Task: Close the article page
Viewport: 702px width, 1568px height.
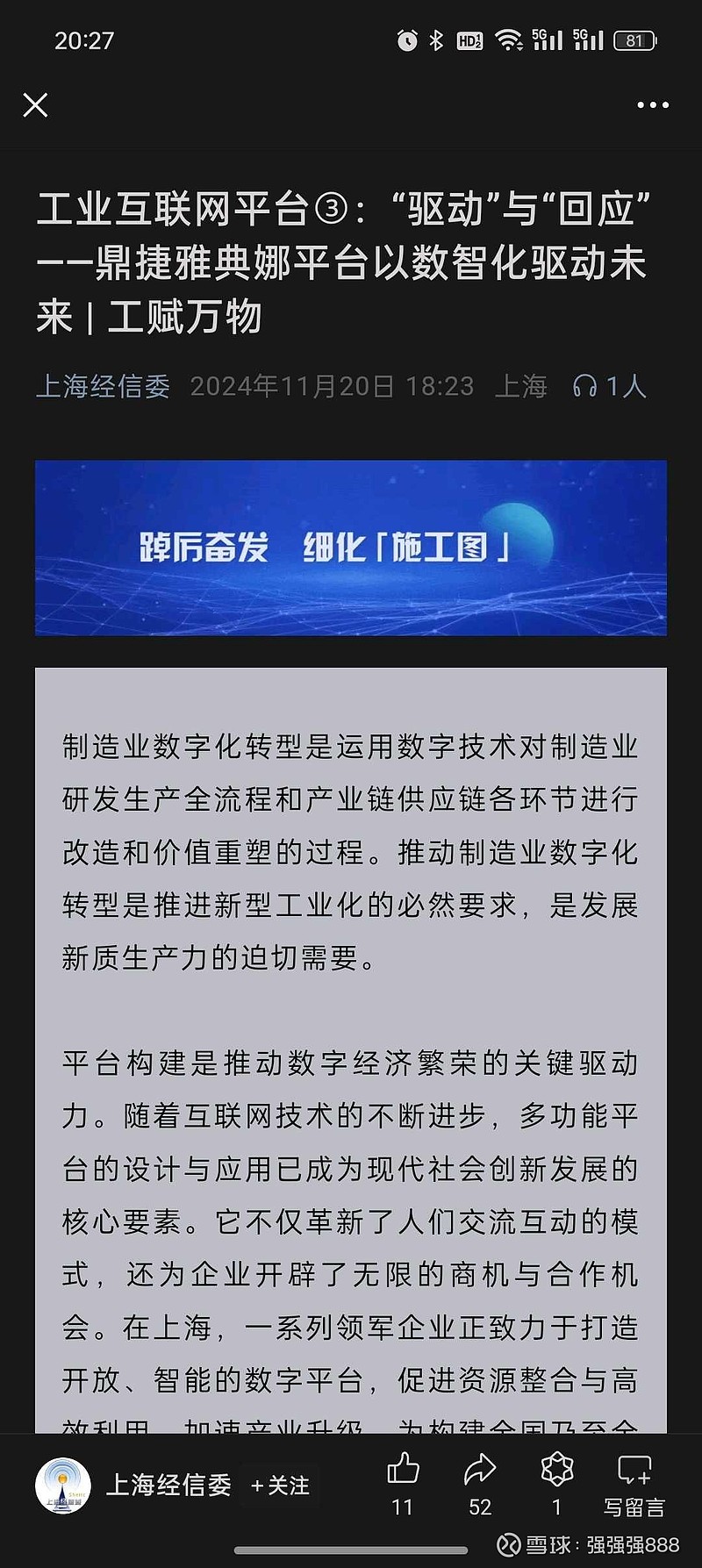Action: click(35, 105)
